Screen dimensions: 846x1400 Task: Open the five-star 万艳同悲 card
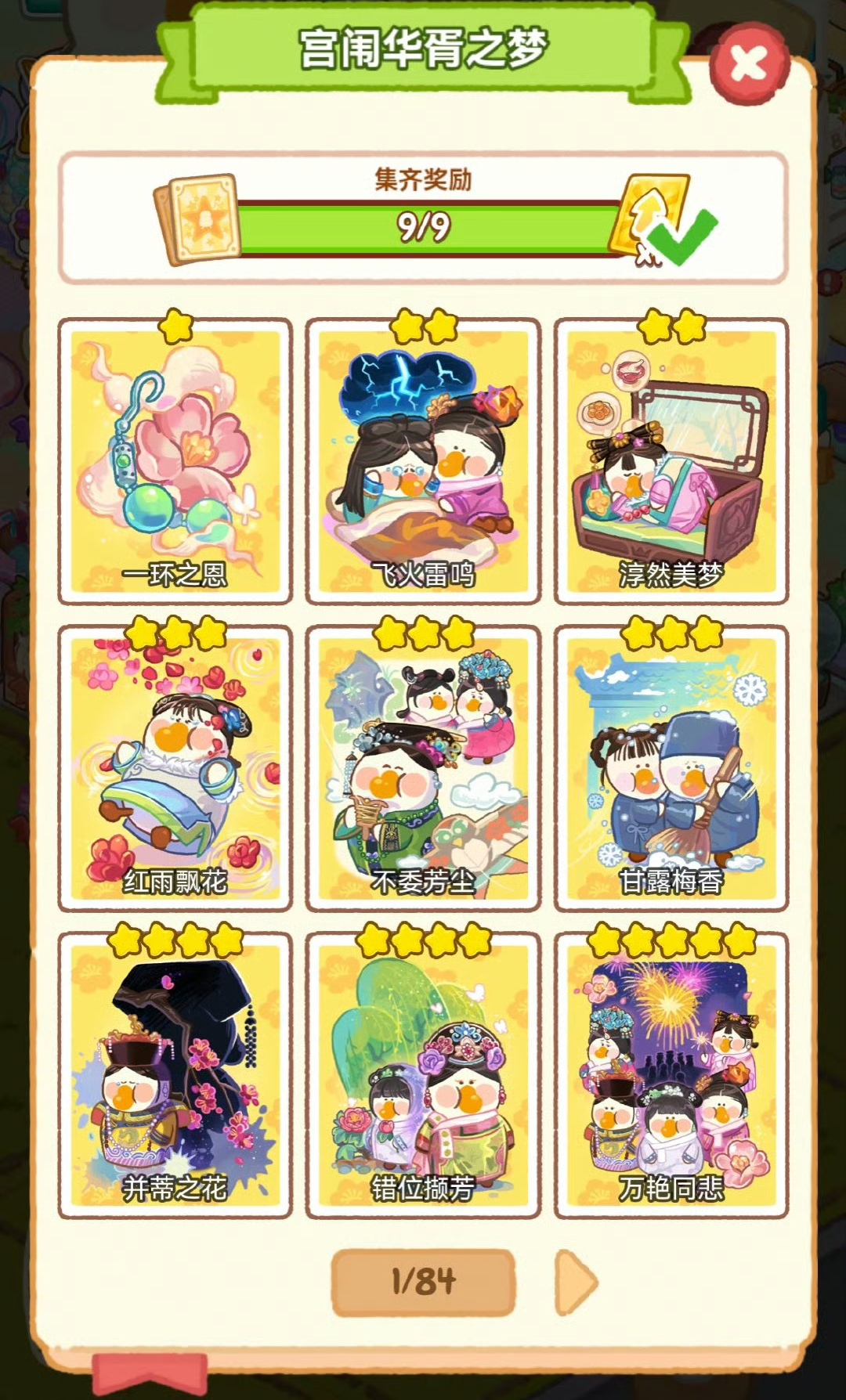671,1076
